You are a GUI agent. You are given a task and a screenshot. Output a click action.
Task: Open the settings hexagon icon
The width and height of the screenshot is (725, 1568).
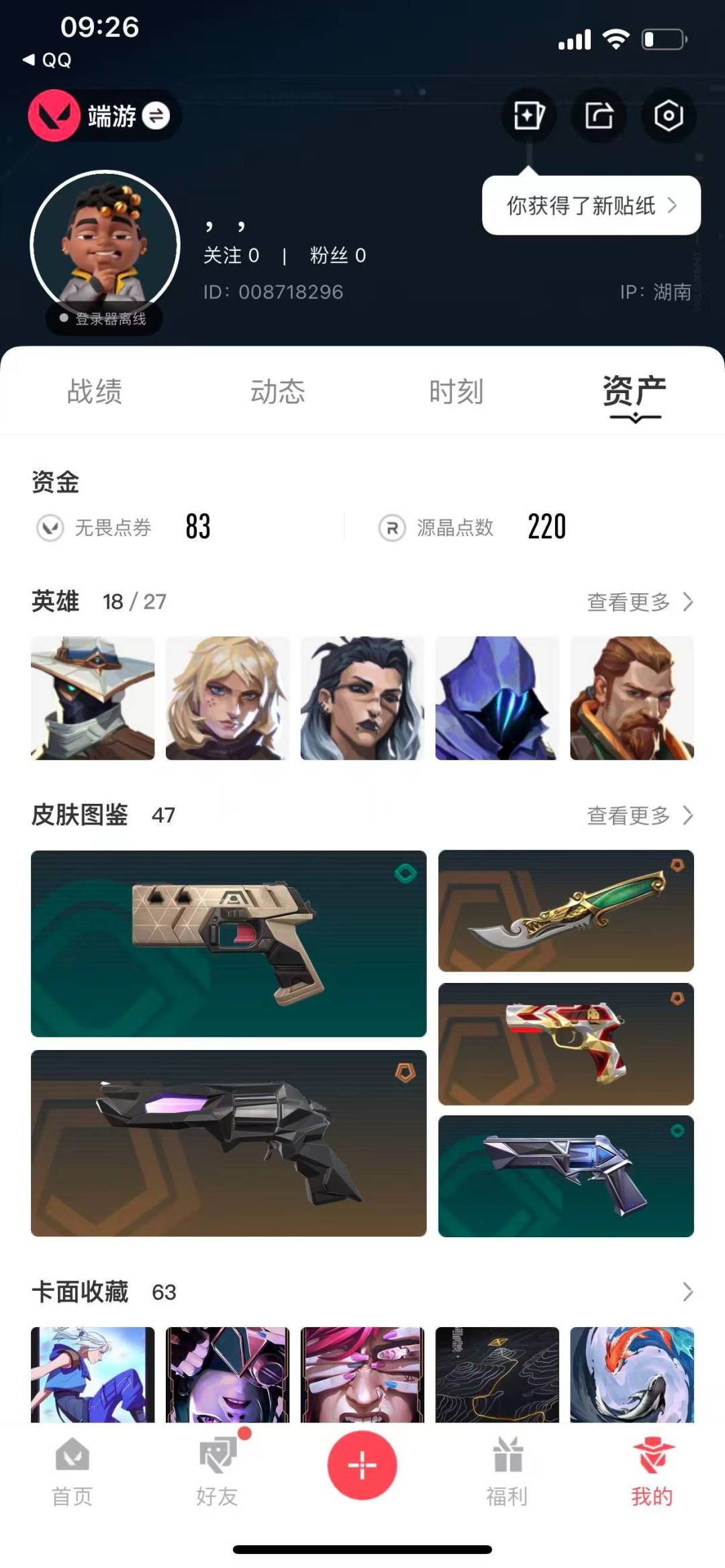pos(669,115)
